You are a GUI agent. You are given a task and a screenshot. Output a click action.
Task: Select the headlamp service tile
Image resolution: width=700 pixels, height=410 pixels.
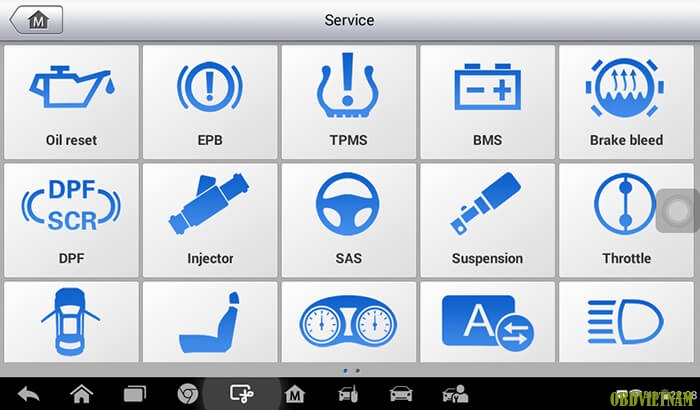click(x=626, y=322)
